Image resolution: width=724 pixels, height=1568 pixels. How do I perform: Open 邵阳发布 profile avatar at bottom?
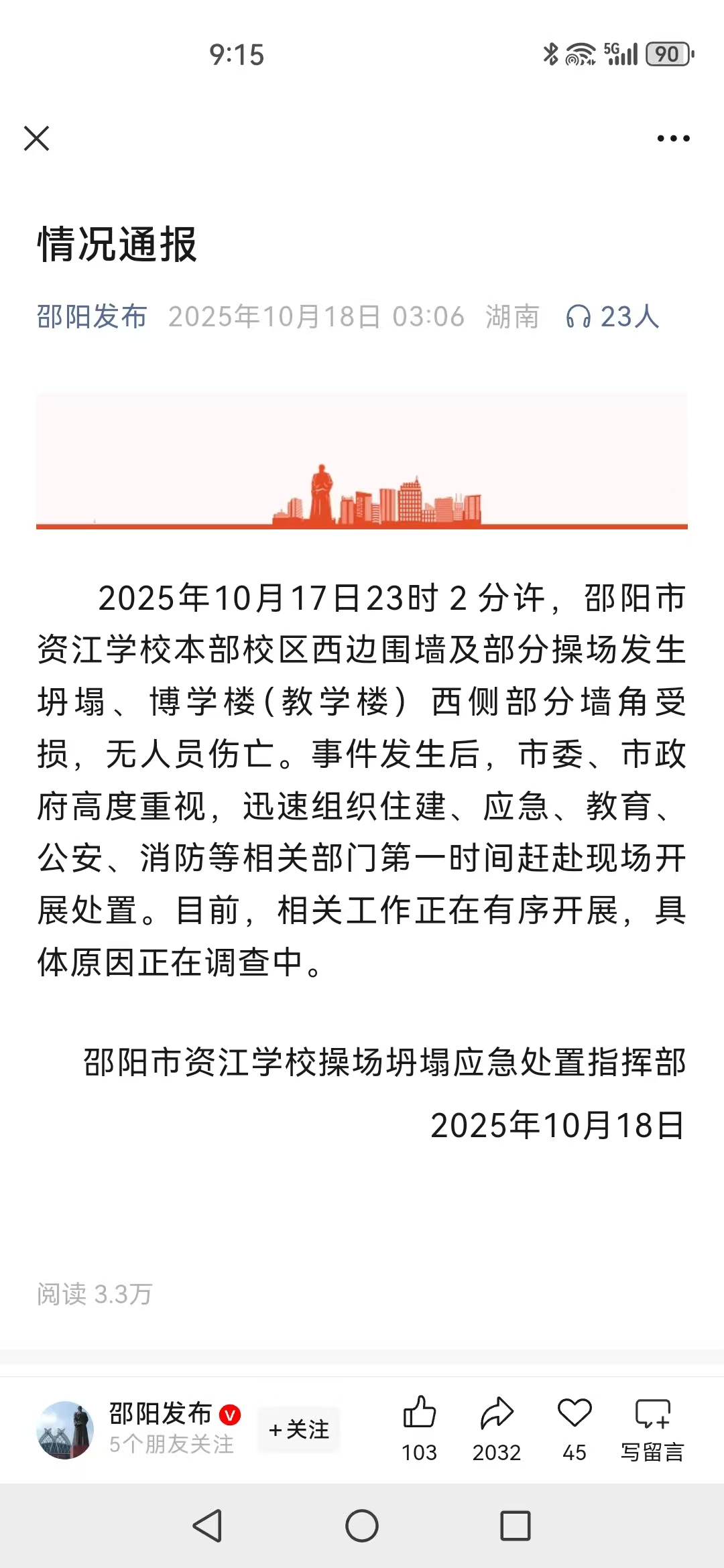[x=65, y=1429]
